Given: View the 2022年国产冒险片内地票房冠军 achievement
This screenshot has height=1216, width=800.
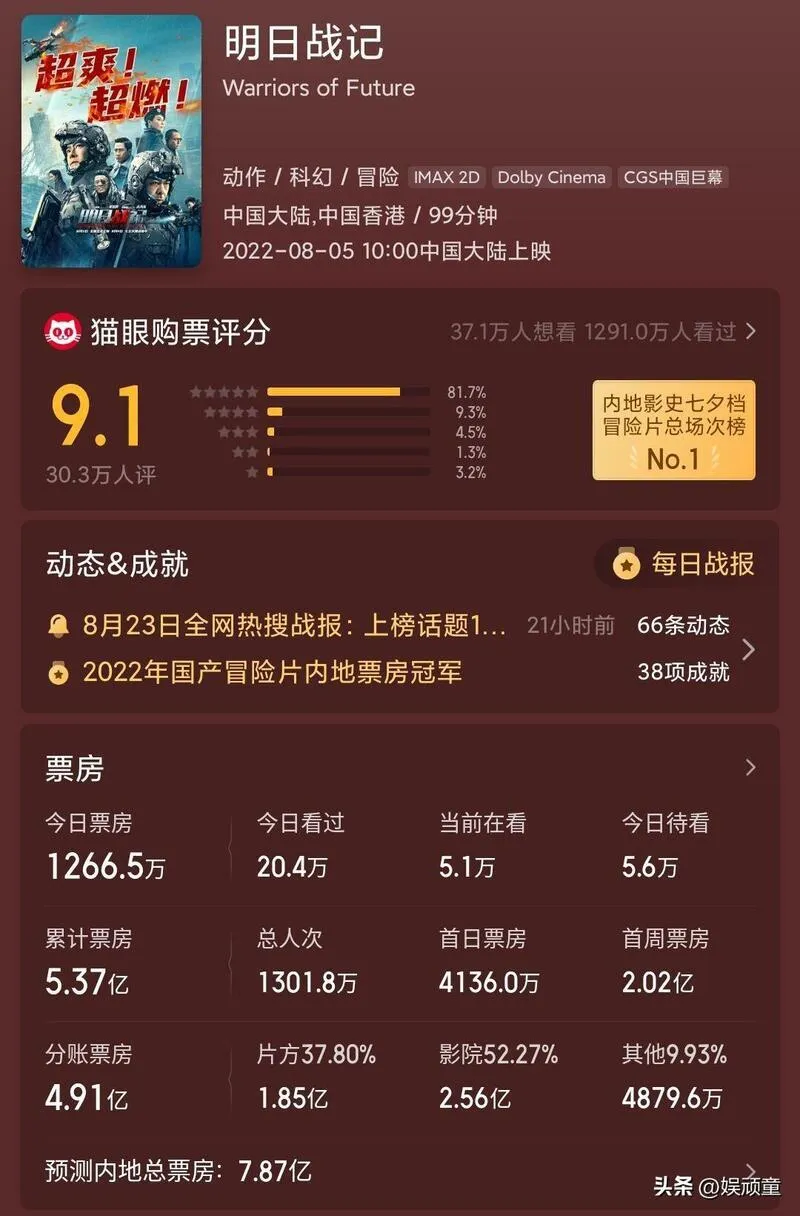Looking at the screenshot, I should (x=272, y=672).
